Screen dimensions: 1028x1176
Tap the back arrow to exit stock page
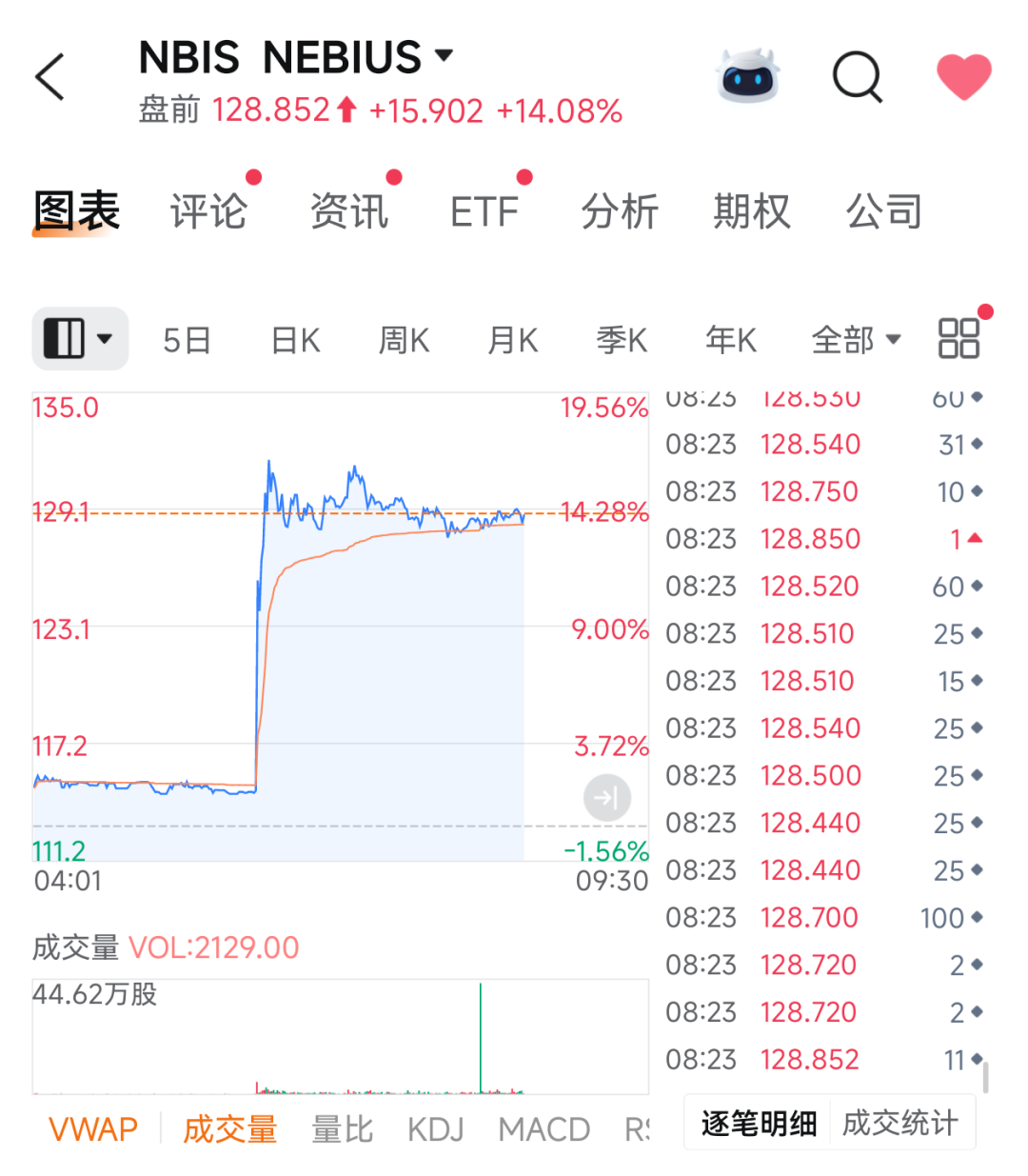(x=49, y=76)
